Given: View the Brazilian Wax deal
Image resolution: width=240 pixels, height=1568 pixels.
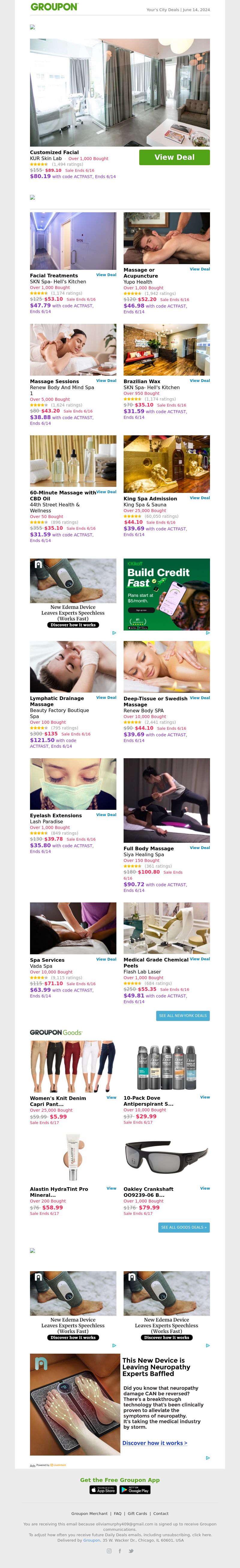Looking at the screenshot, I should [199, 380].
